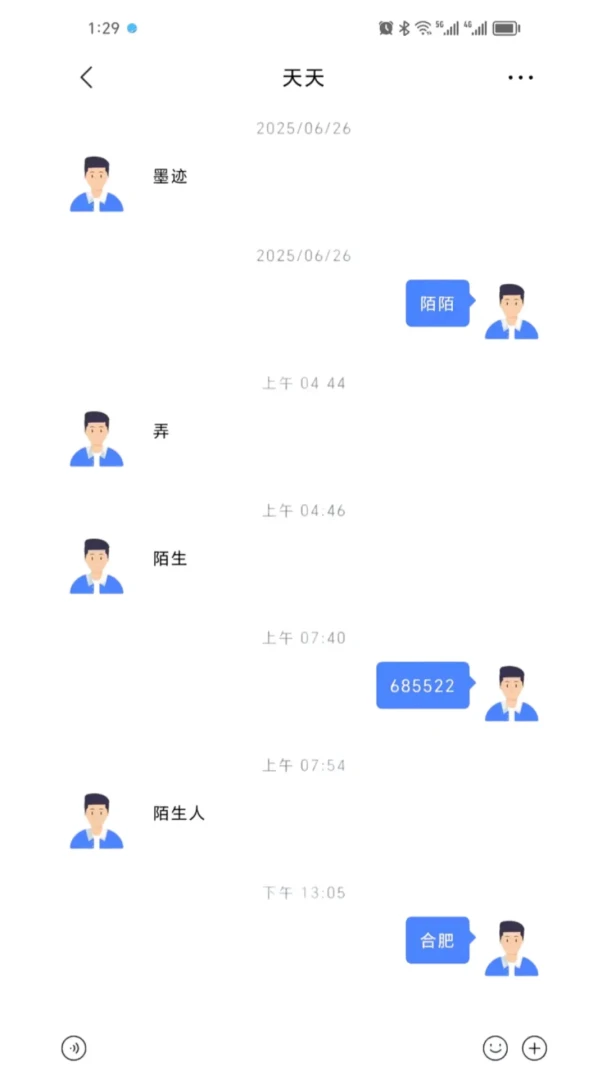Open the plus attachment menu
This screenshot has height=1080, width=607.
pyautogui.click(x=534, y=1048)
